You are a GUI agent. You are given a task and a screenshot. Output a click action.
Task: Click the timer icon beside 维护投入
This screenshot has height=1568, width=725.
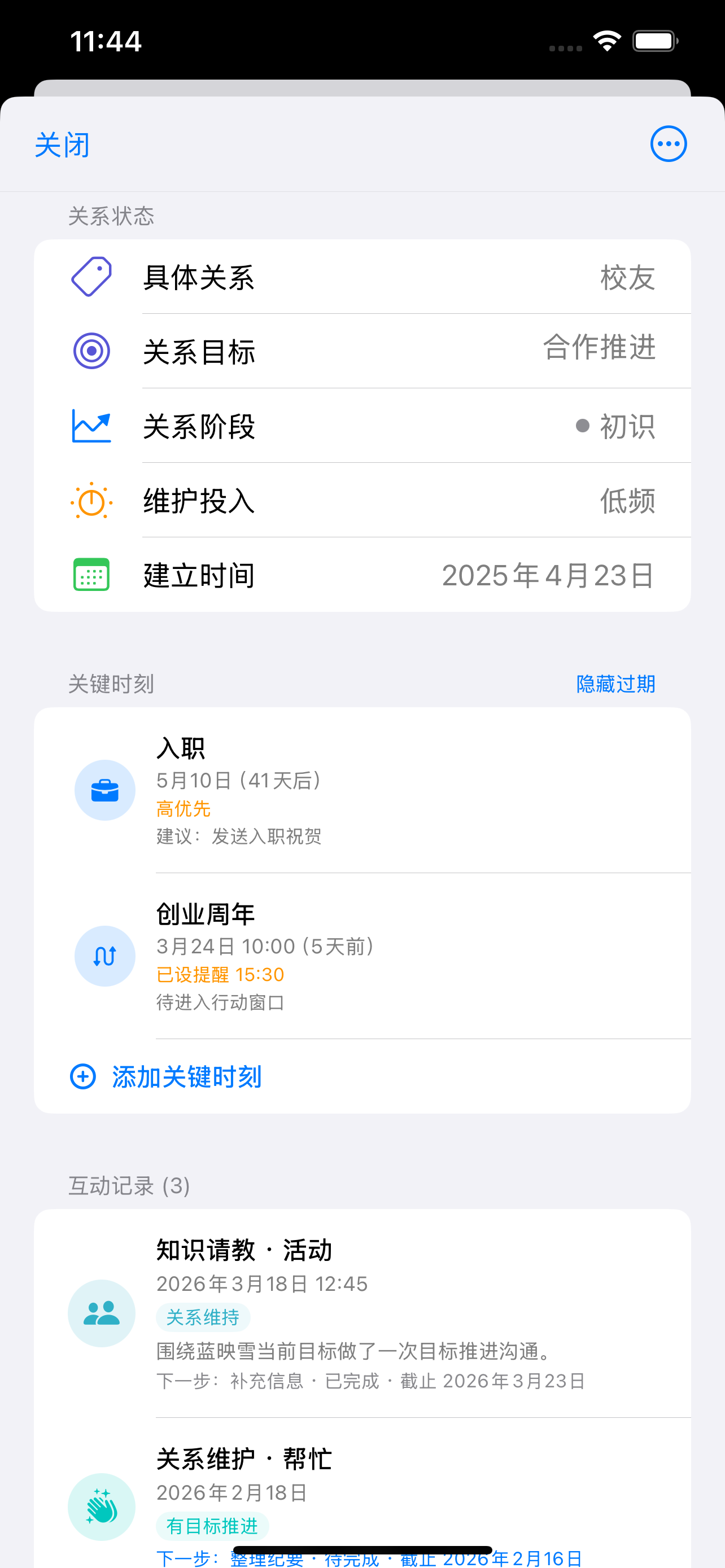point(91,500)
